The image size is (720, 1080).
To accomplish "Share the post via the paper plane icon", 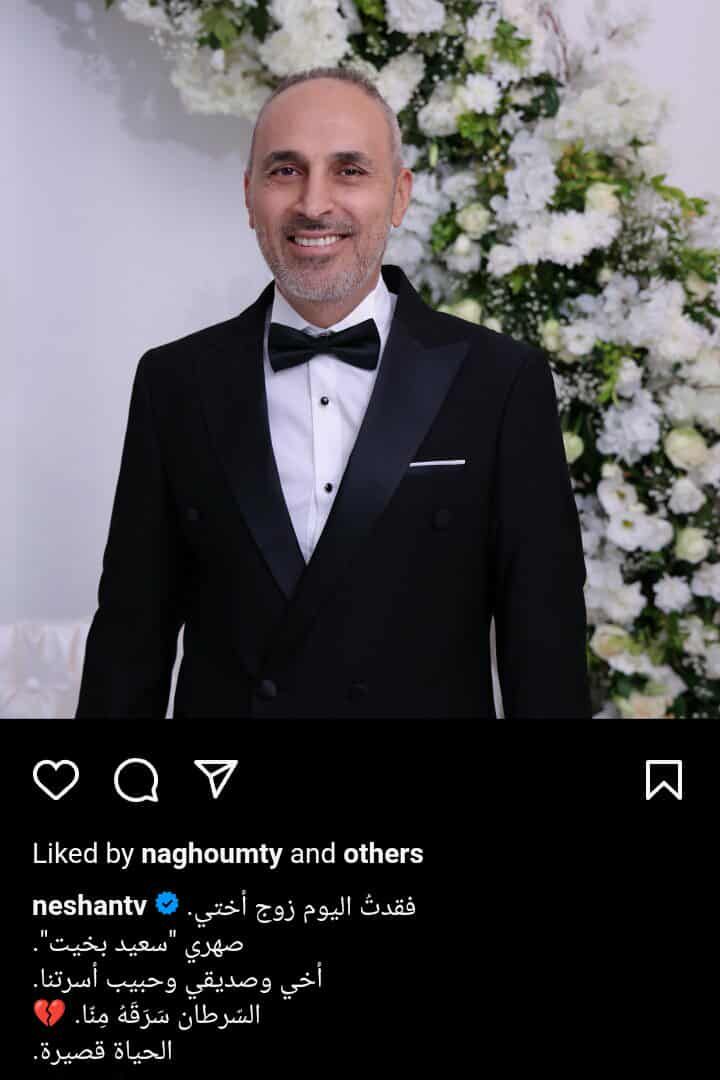I will pos(215,779).
